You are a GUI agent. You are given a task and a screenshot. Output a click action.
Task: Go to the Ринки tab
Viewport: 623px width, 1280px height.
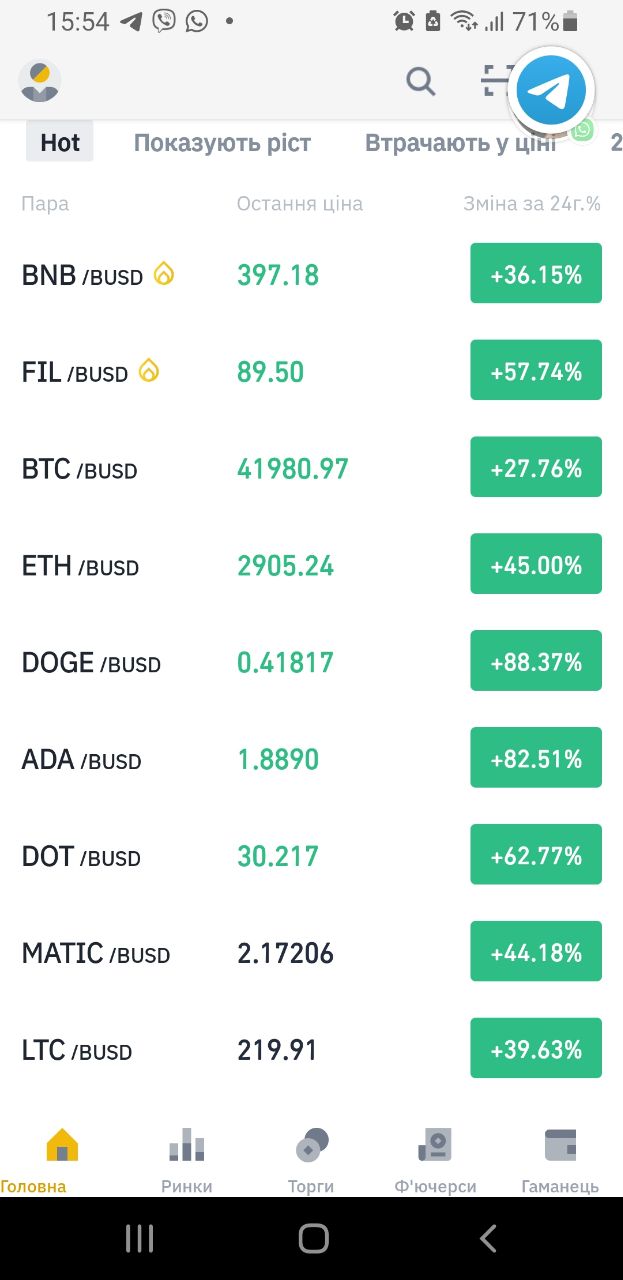tap(187, 1160)
